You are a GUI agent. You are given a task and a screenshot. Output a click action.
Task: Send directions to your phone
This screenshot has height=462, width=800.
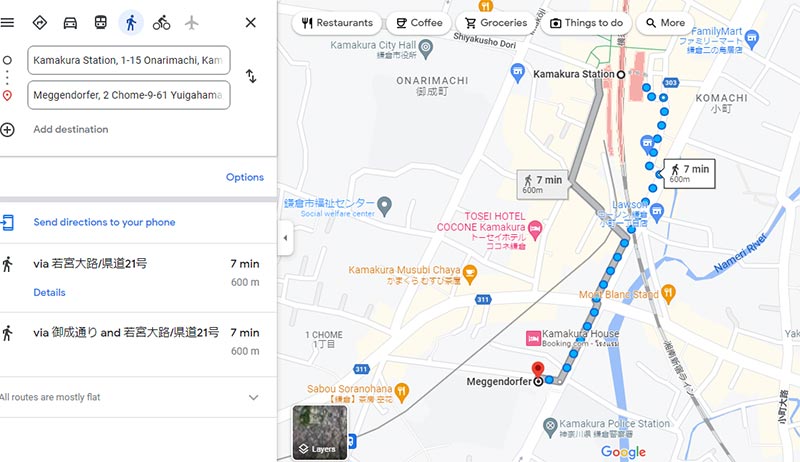pyautogui.click(x=104, y=222)
